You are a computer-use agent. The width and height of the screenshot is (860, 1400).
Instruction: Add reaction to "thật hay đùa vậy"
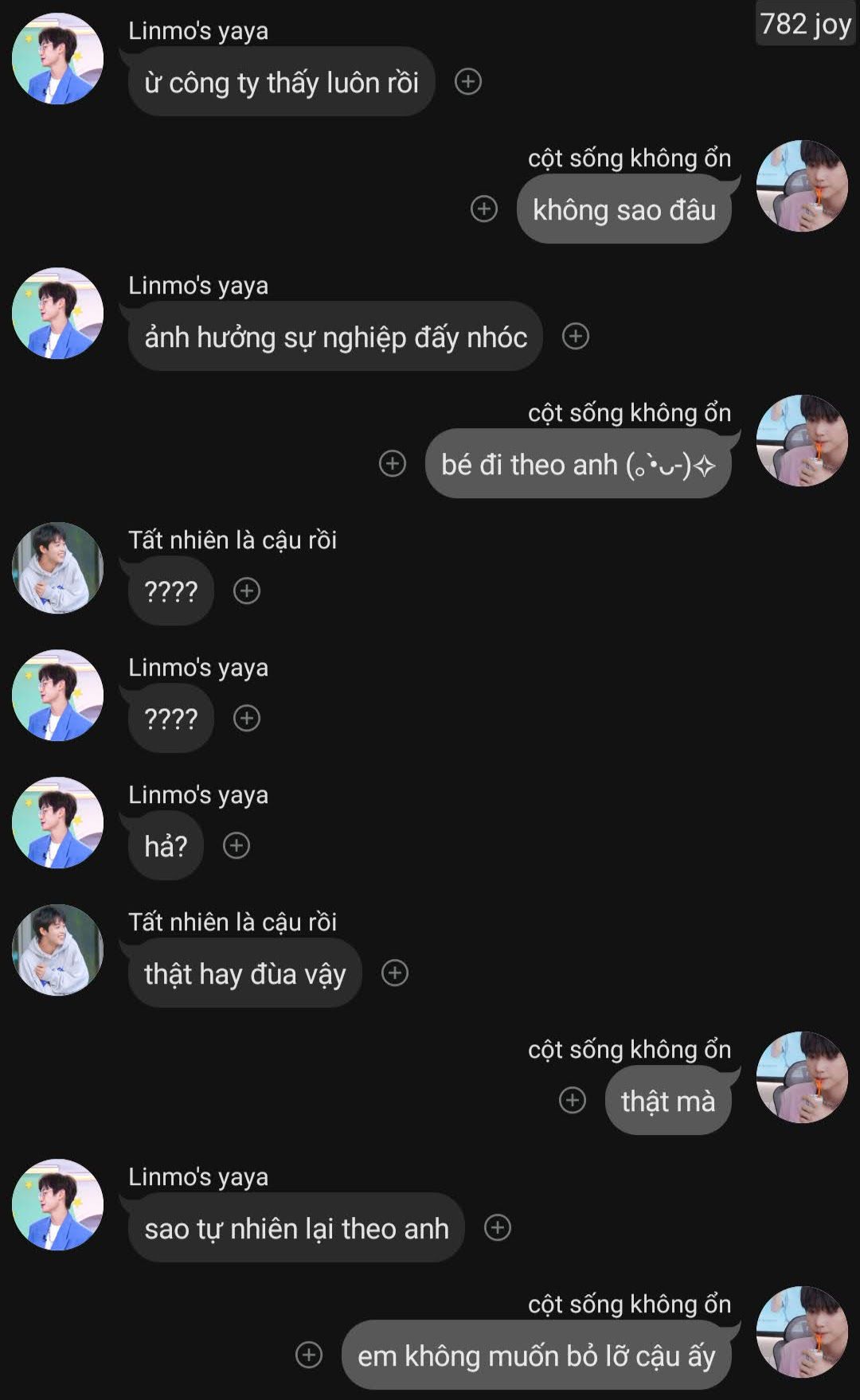point(395,973)
